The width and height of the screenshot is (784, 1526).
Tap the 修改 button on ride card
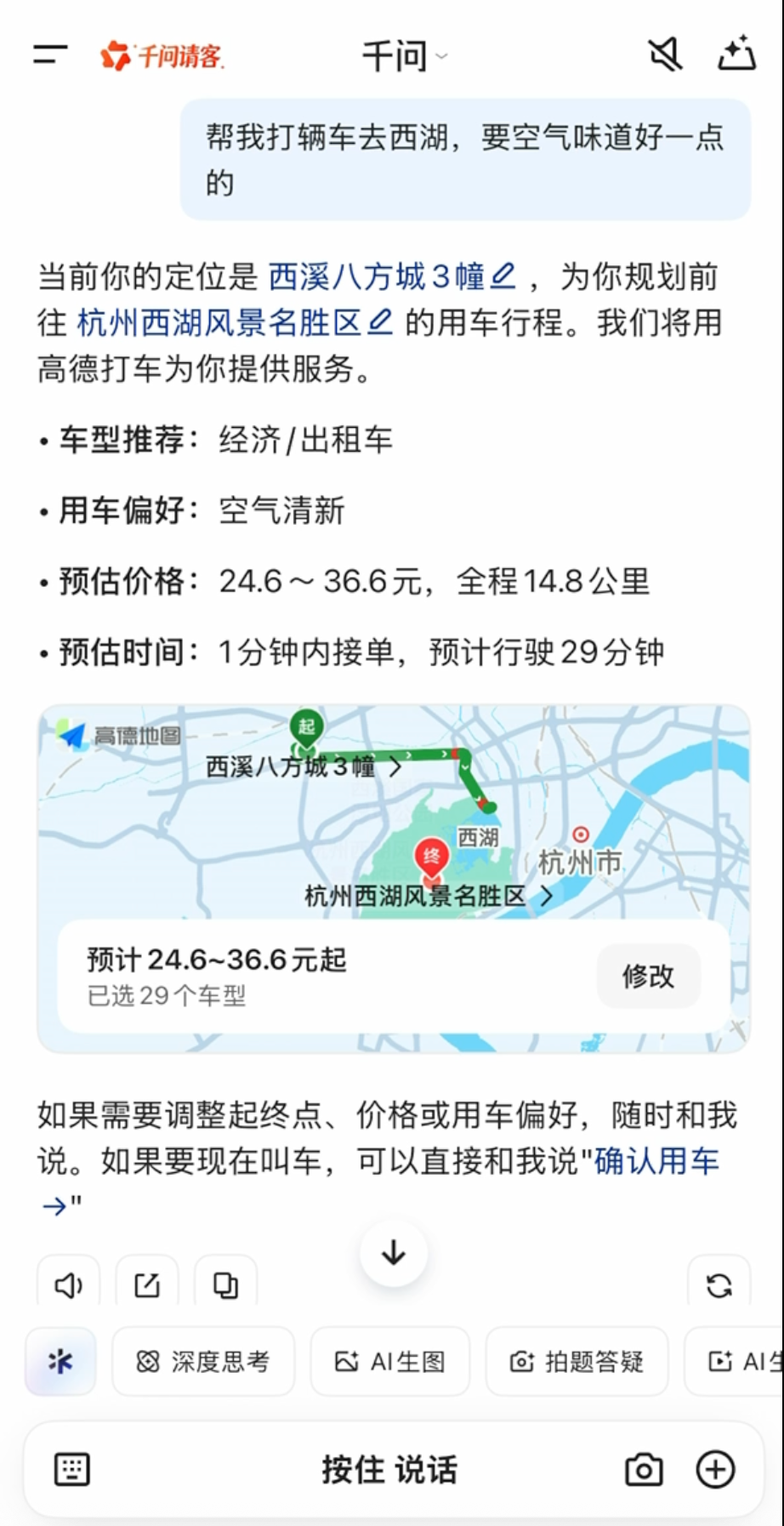click(649, 976)
